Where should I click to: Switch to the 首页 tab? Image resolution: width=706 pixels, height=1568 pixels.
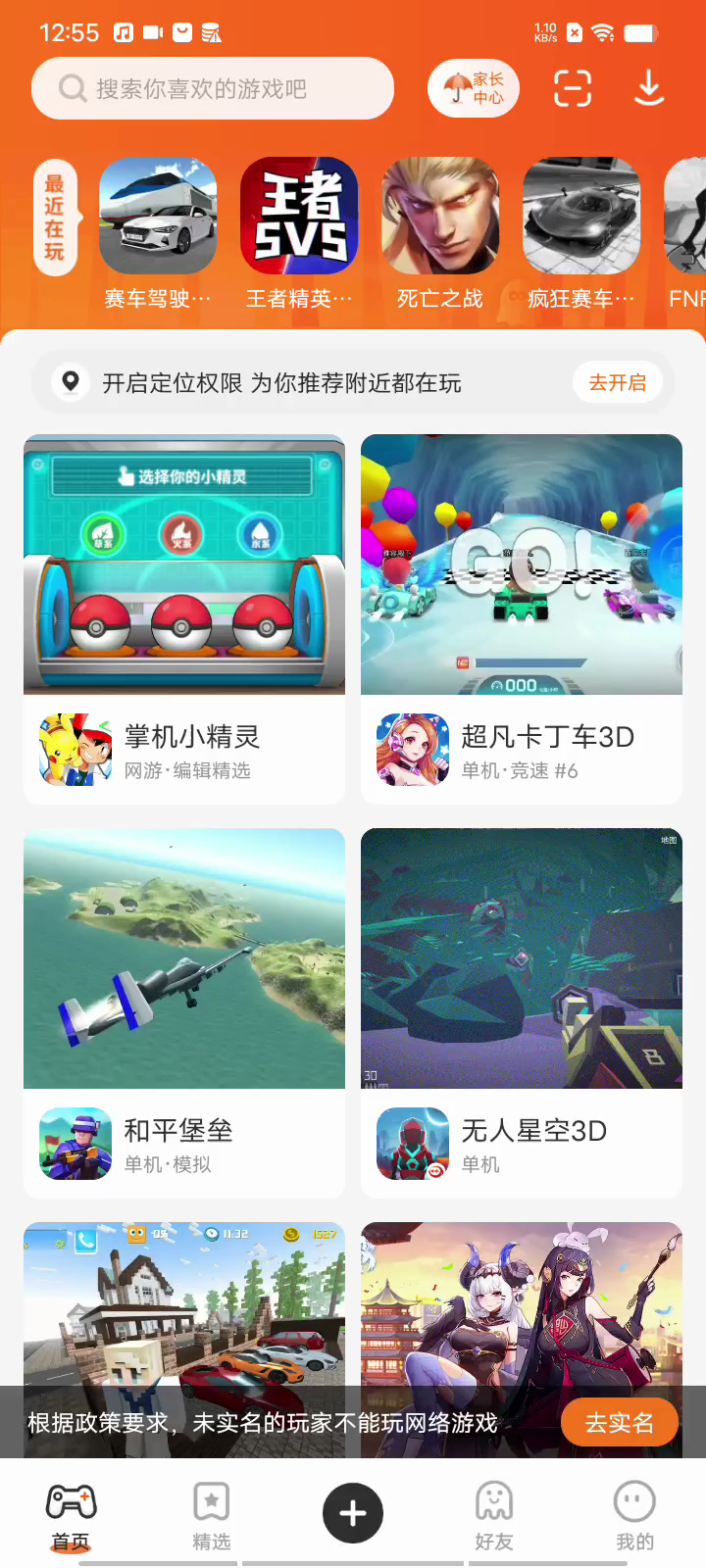pos(71,1515)
